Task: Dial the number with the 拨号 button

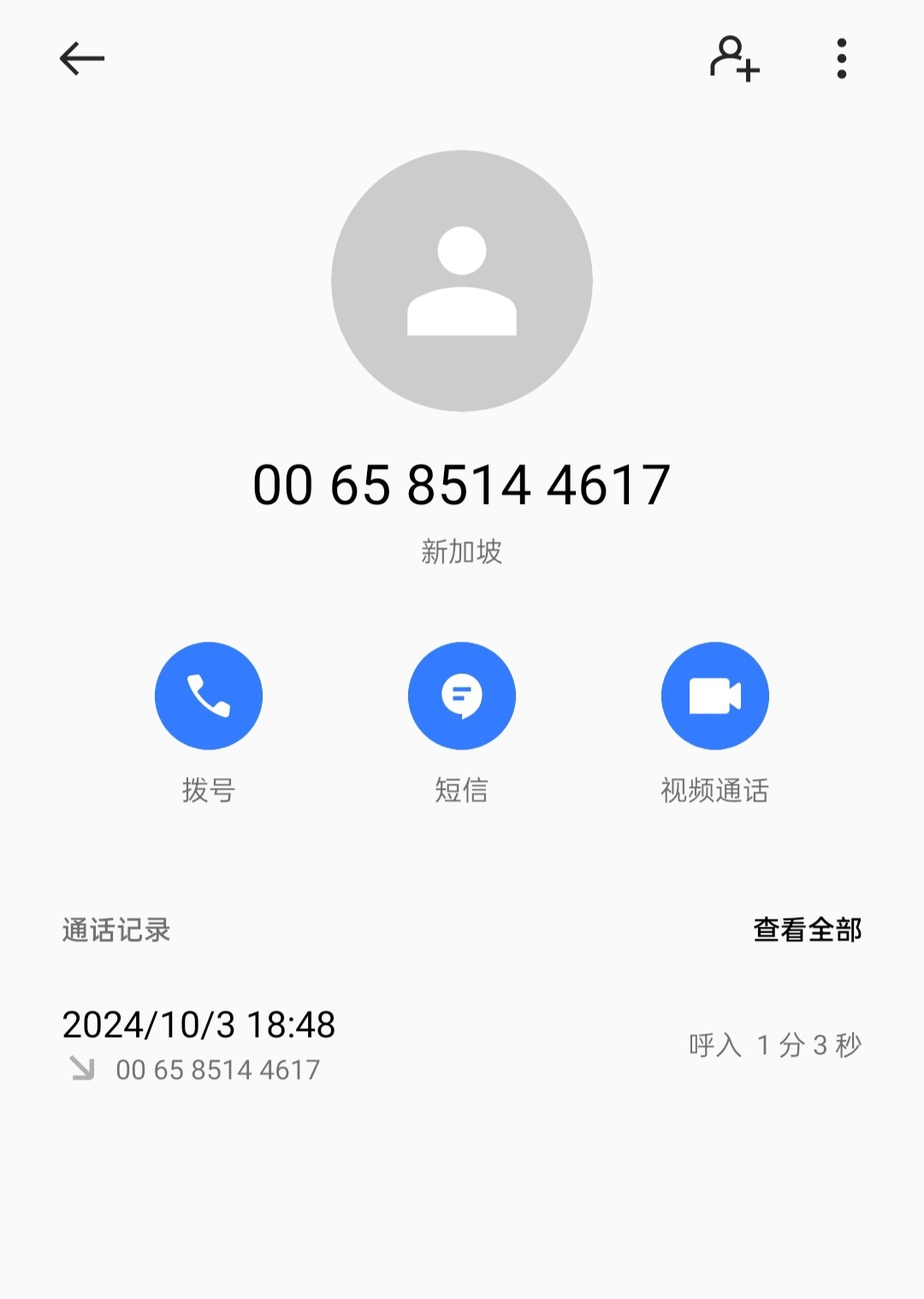Action: pyautogui.click(x=208, y=696)
